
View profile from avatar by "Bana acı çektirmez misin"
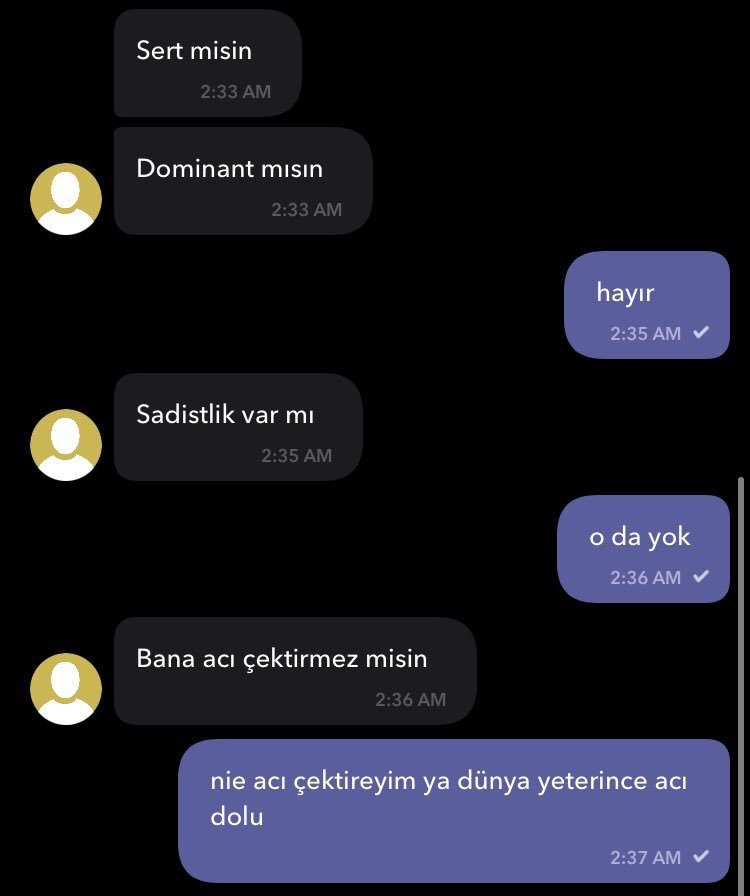tap(66, 689)
